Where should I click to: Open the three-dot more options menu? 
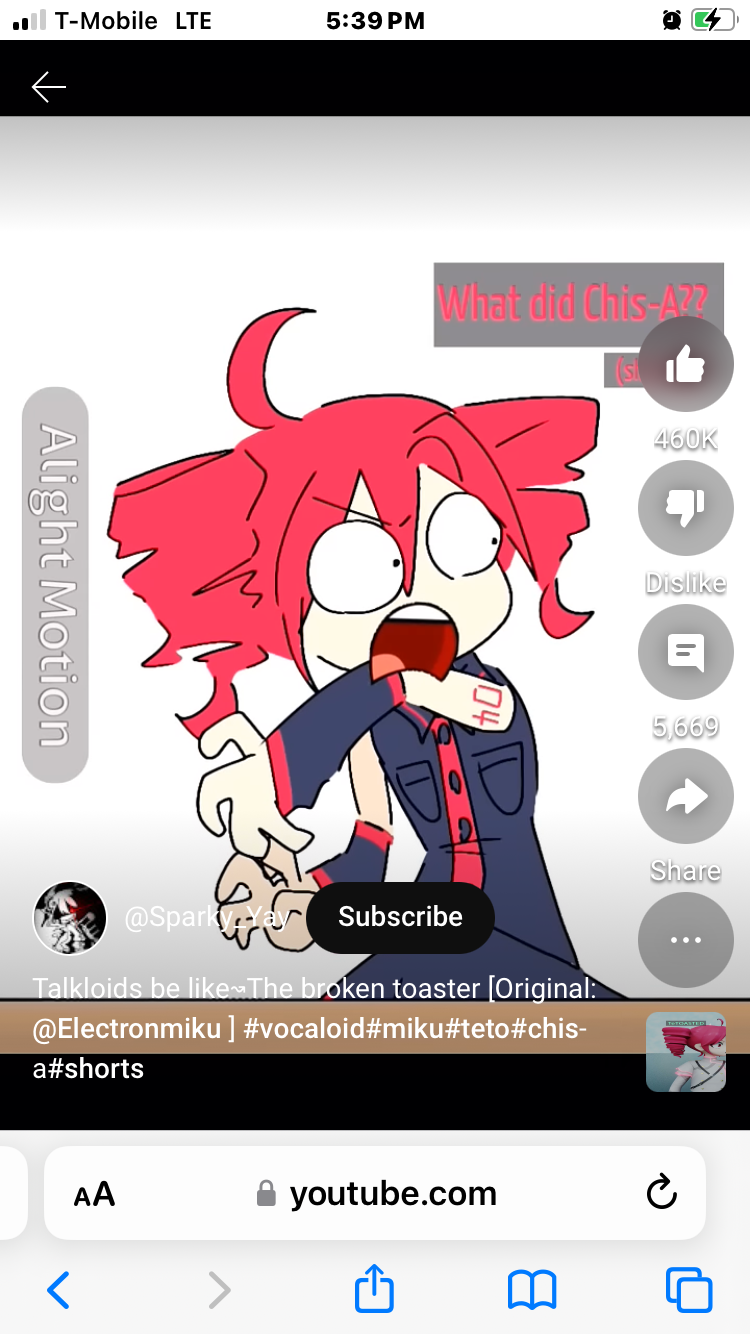(x=686, y=940)
